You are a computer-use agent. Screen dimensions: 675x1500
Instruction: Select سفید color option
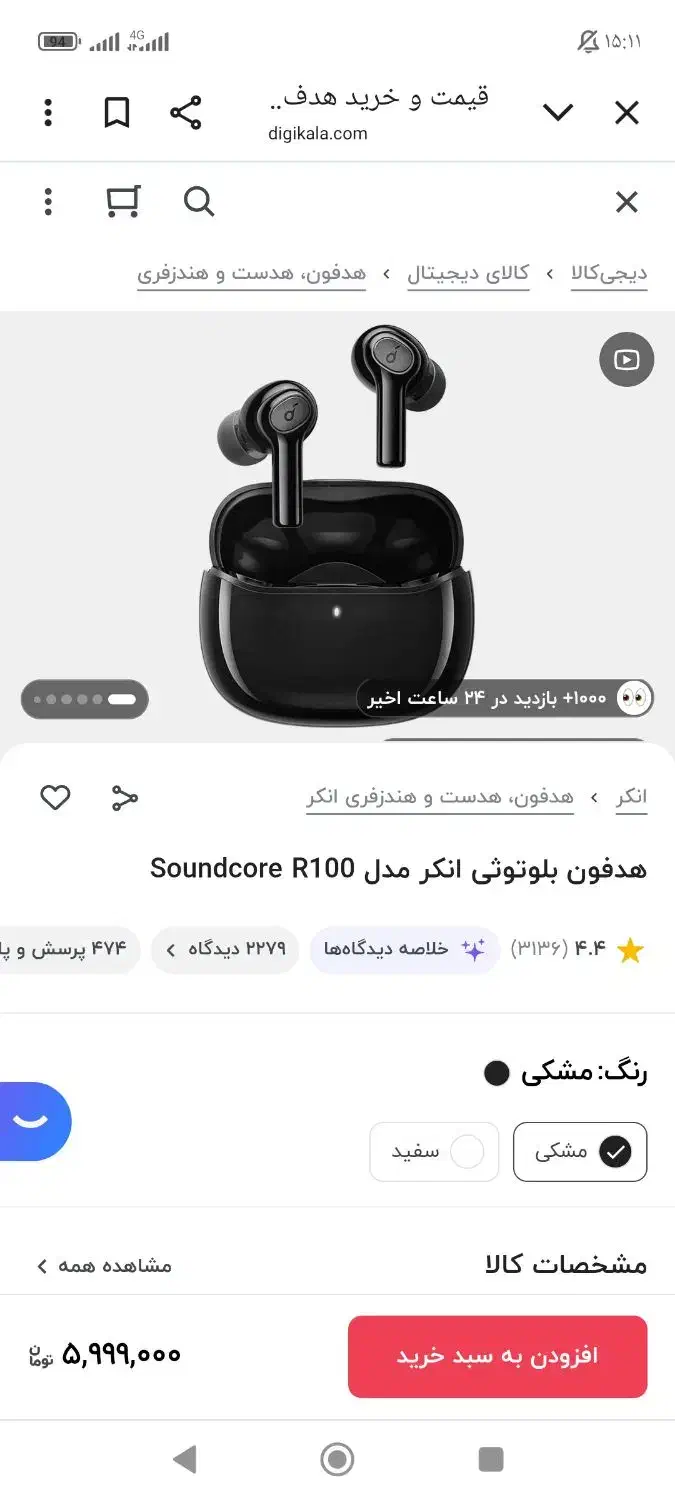434,1152
